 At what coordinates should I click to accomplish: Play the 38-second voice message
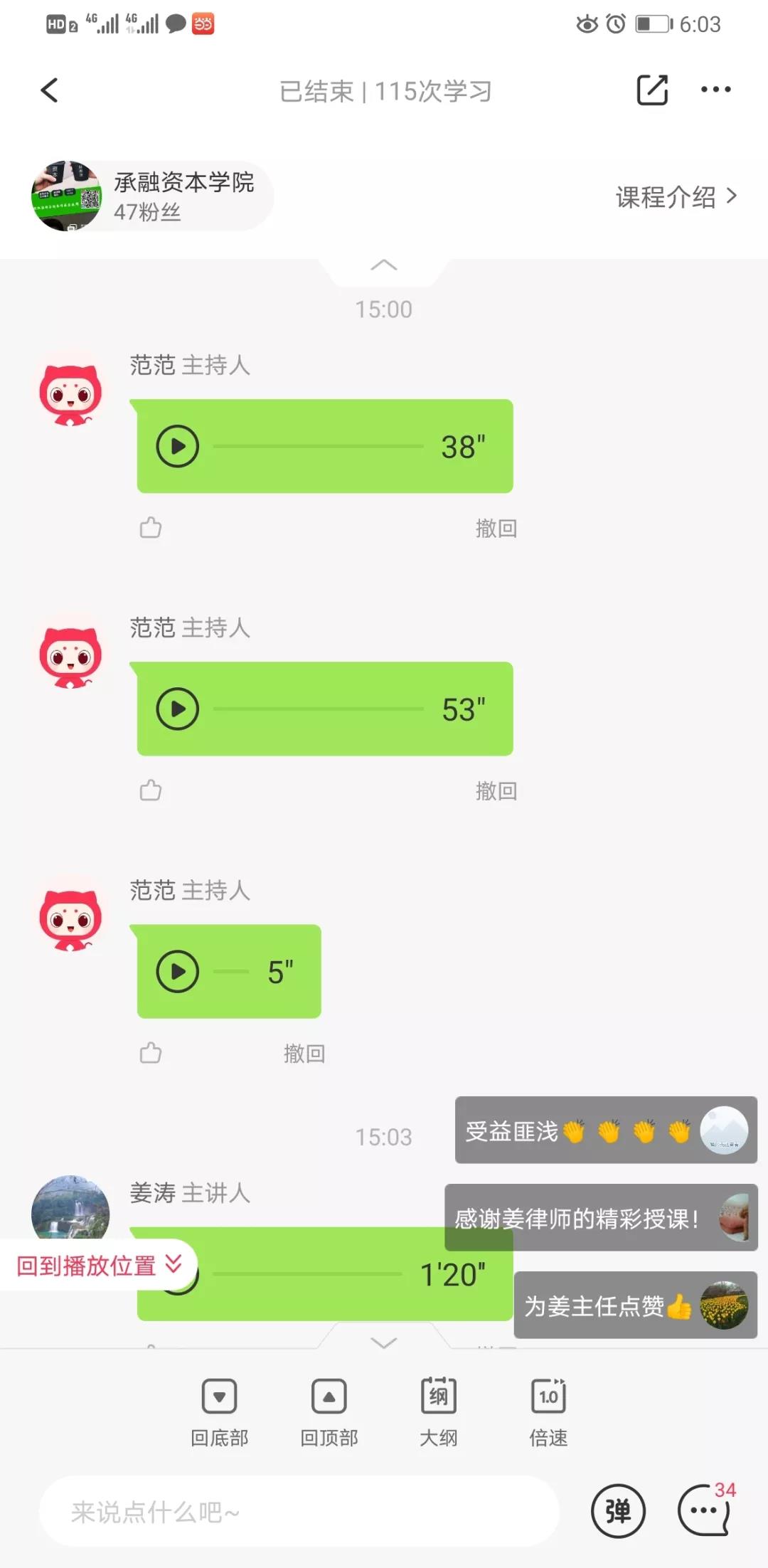coord(177,447)
